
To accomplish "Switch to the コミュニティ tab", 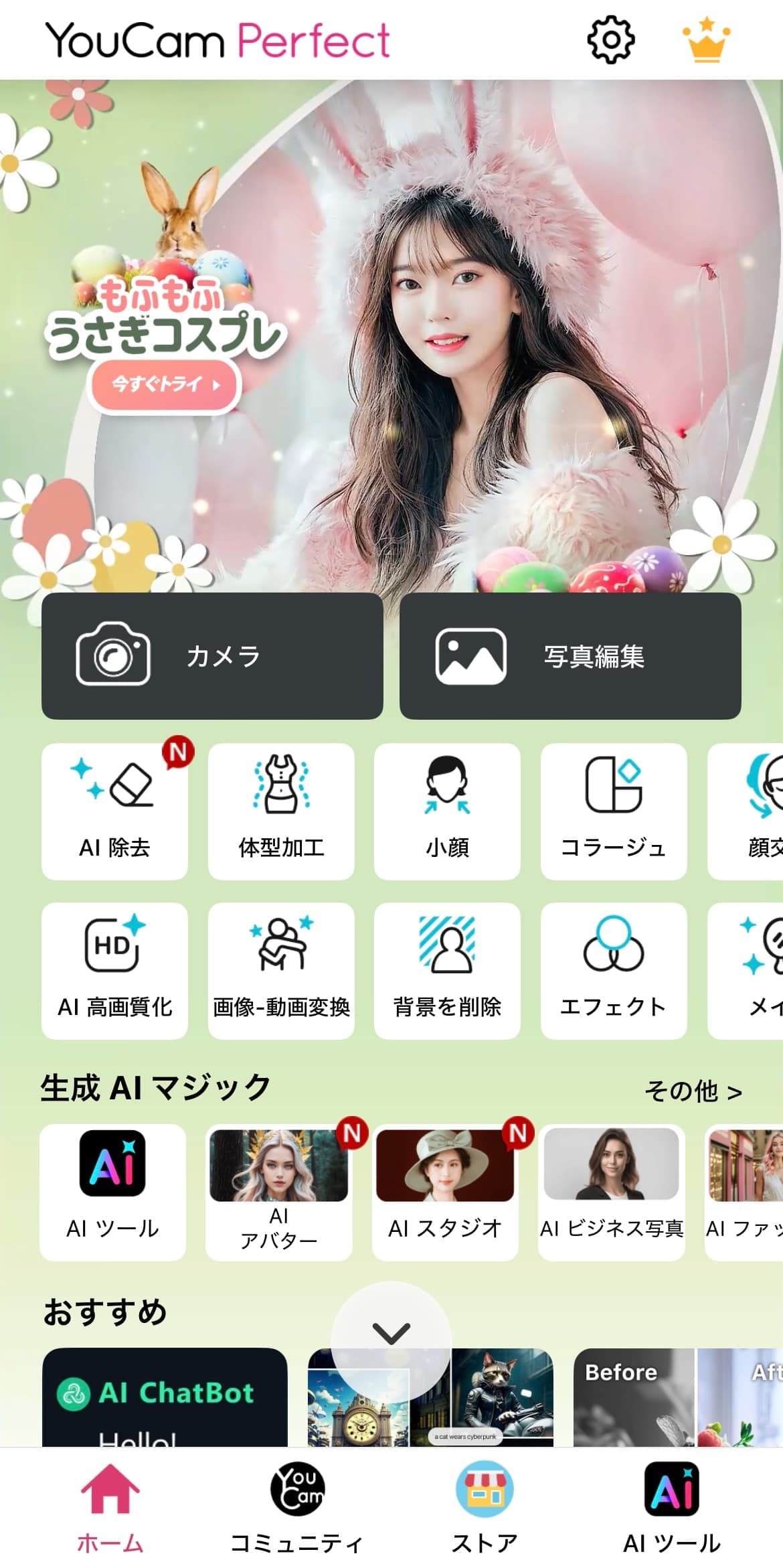I will [296, 1508].
